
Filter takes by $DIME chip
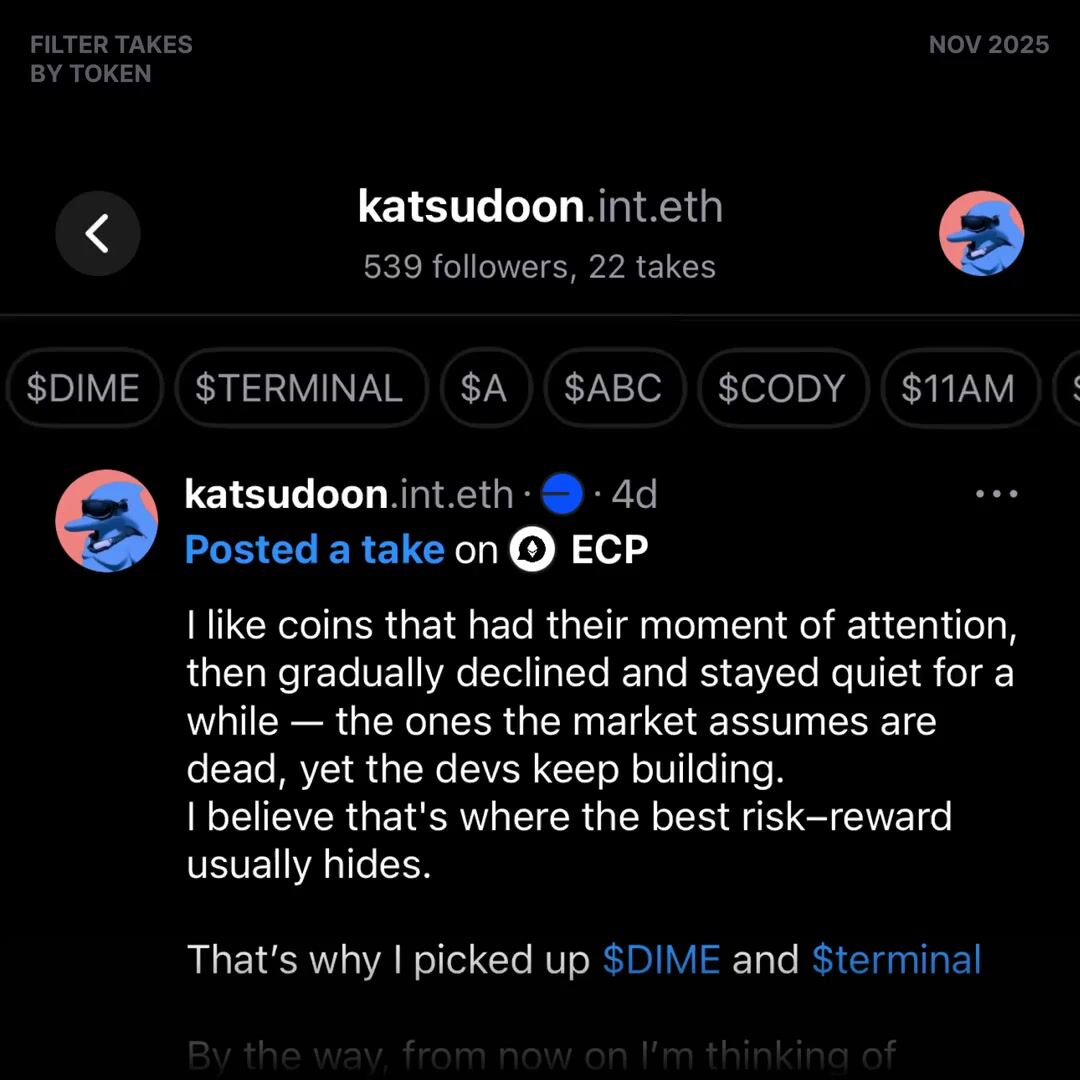pos(82,388)
